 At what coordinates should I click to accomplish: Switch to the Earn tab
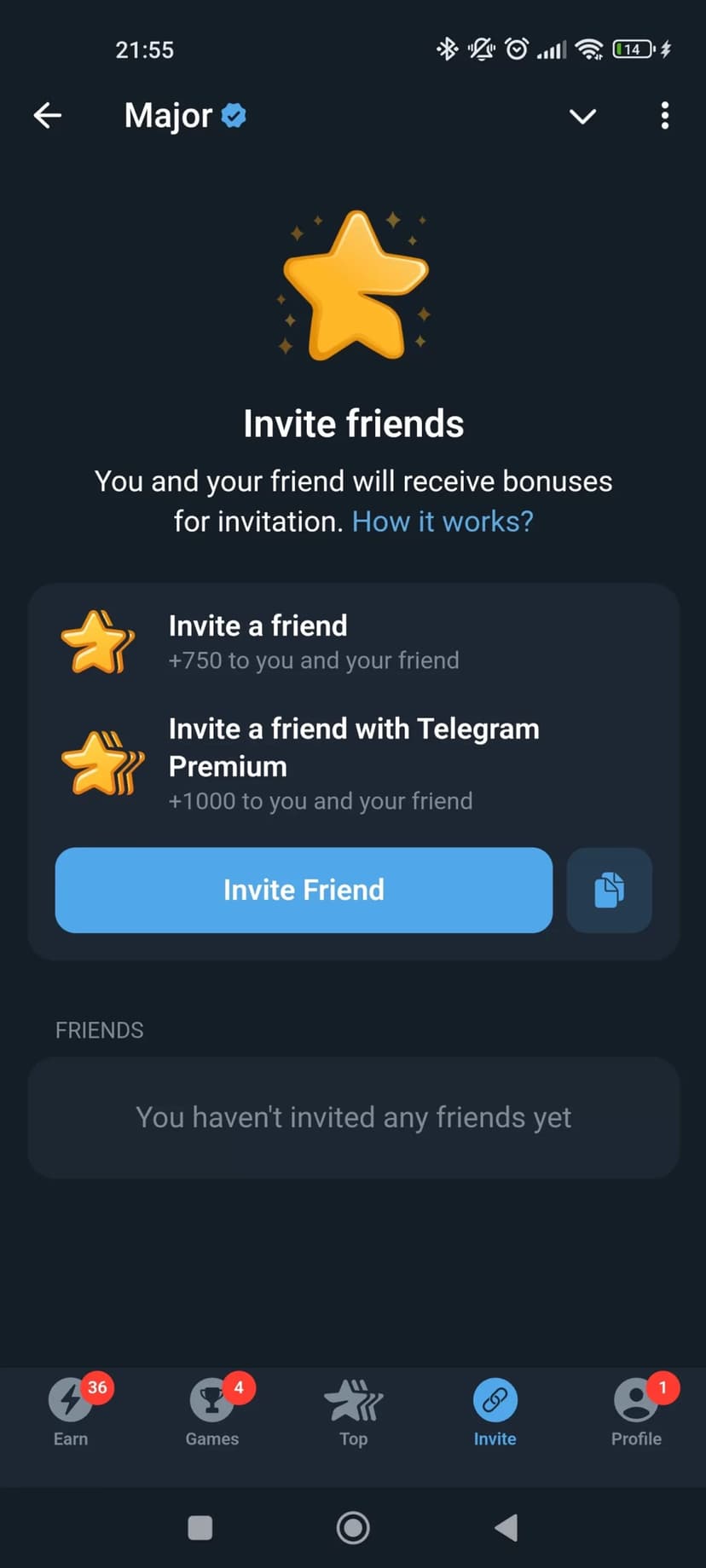71,1413
